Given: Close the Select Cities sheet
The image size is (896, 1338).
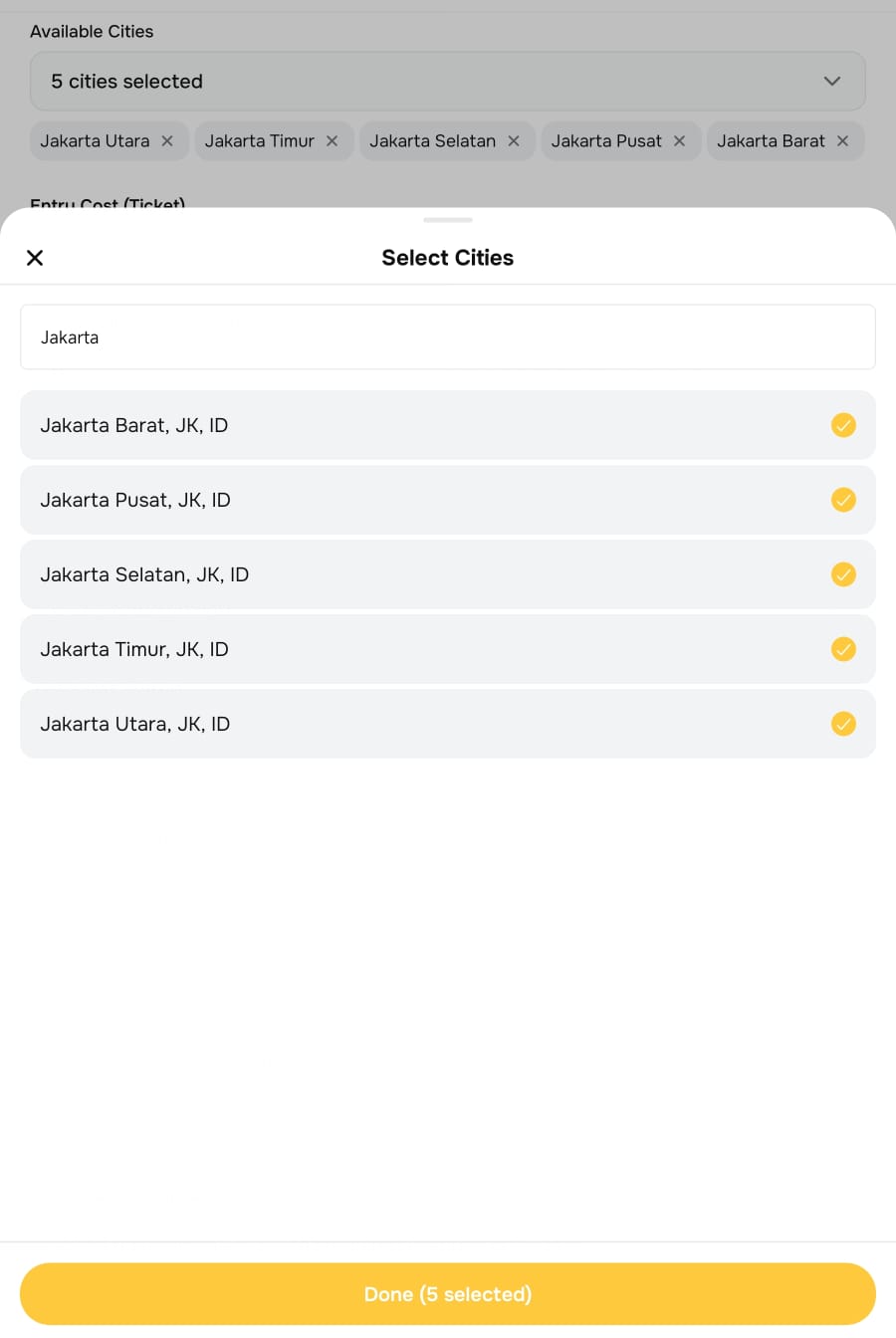Looking at the screenshot, I should tap(35, 258).
